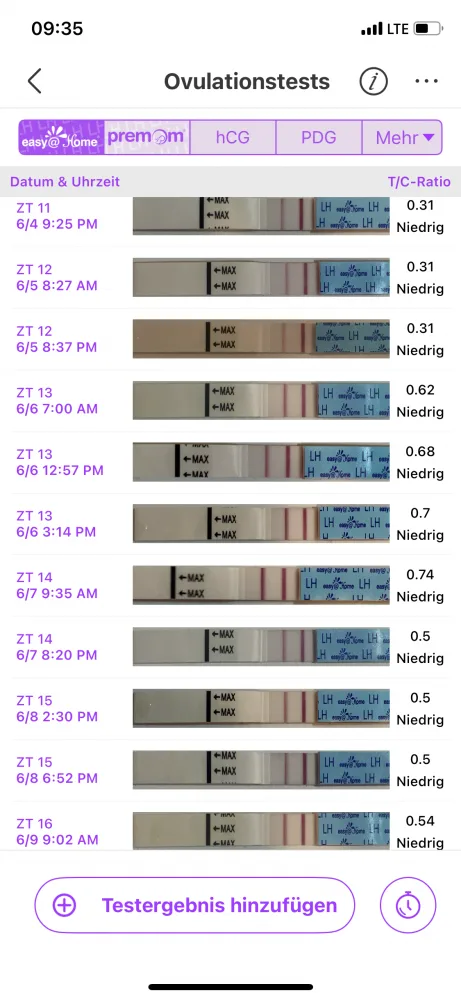Open the info icon next to Ovulationstests
The width and height of the screenshot is (461, 1000).
coord(374,82)
